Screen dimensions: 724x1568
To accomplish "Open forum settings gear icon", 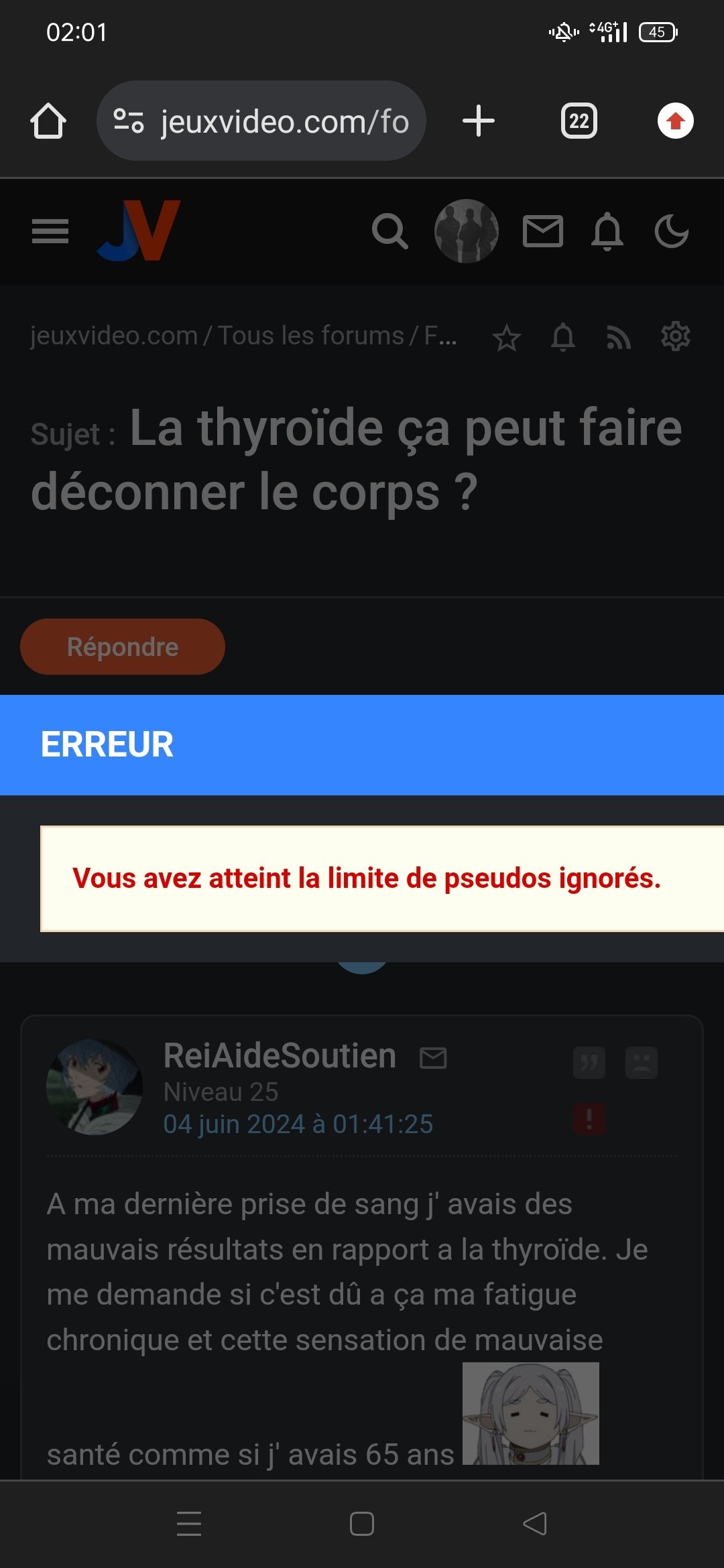I will click(x=676, y=336).
